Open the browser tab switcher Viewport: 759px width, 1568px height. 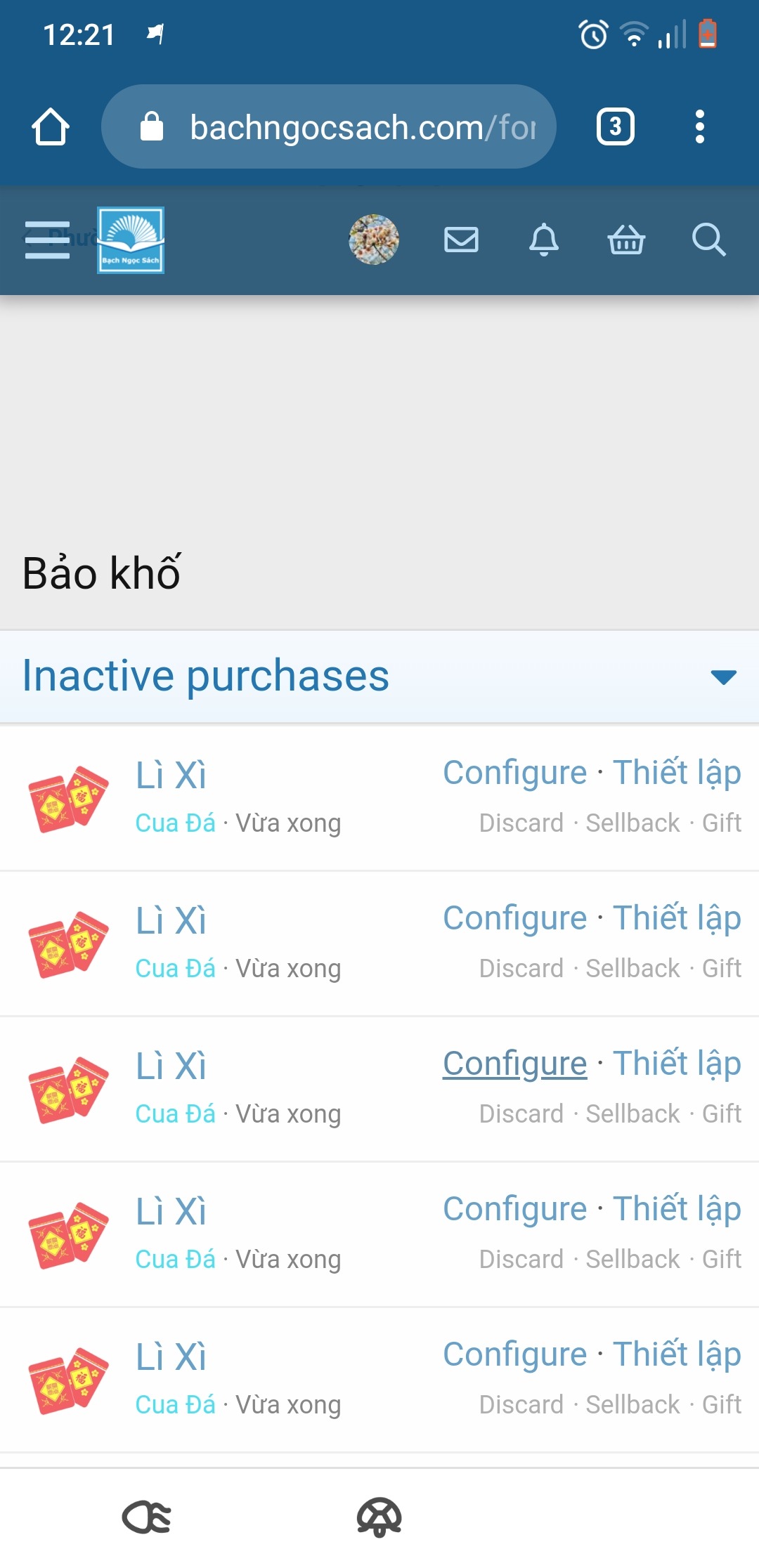tap(615, 127)
